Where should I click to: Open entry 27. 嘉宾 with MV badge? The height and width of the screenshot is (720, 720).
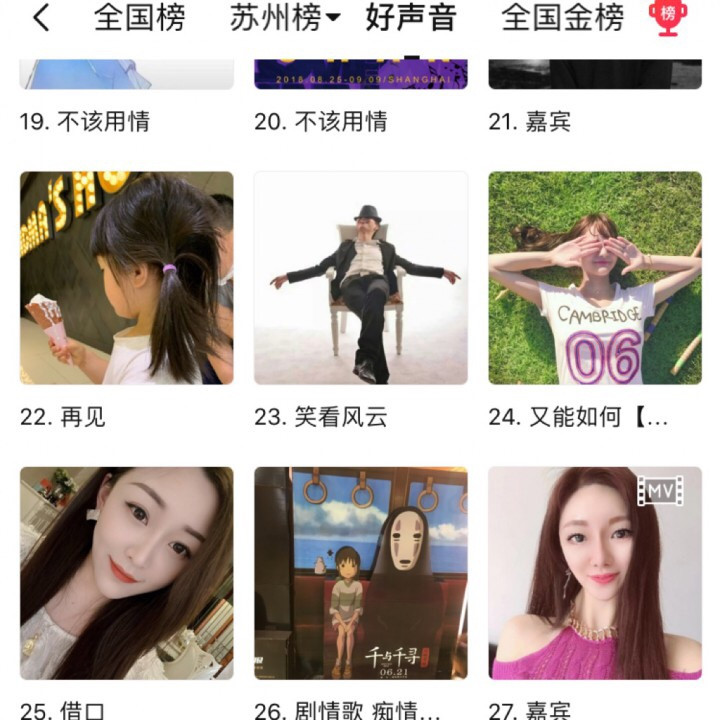point(595,573)
